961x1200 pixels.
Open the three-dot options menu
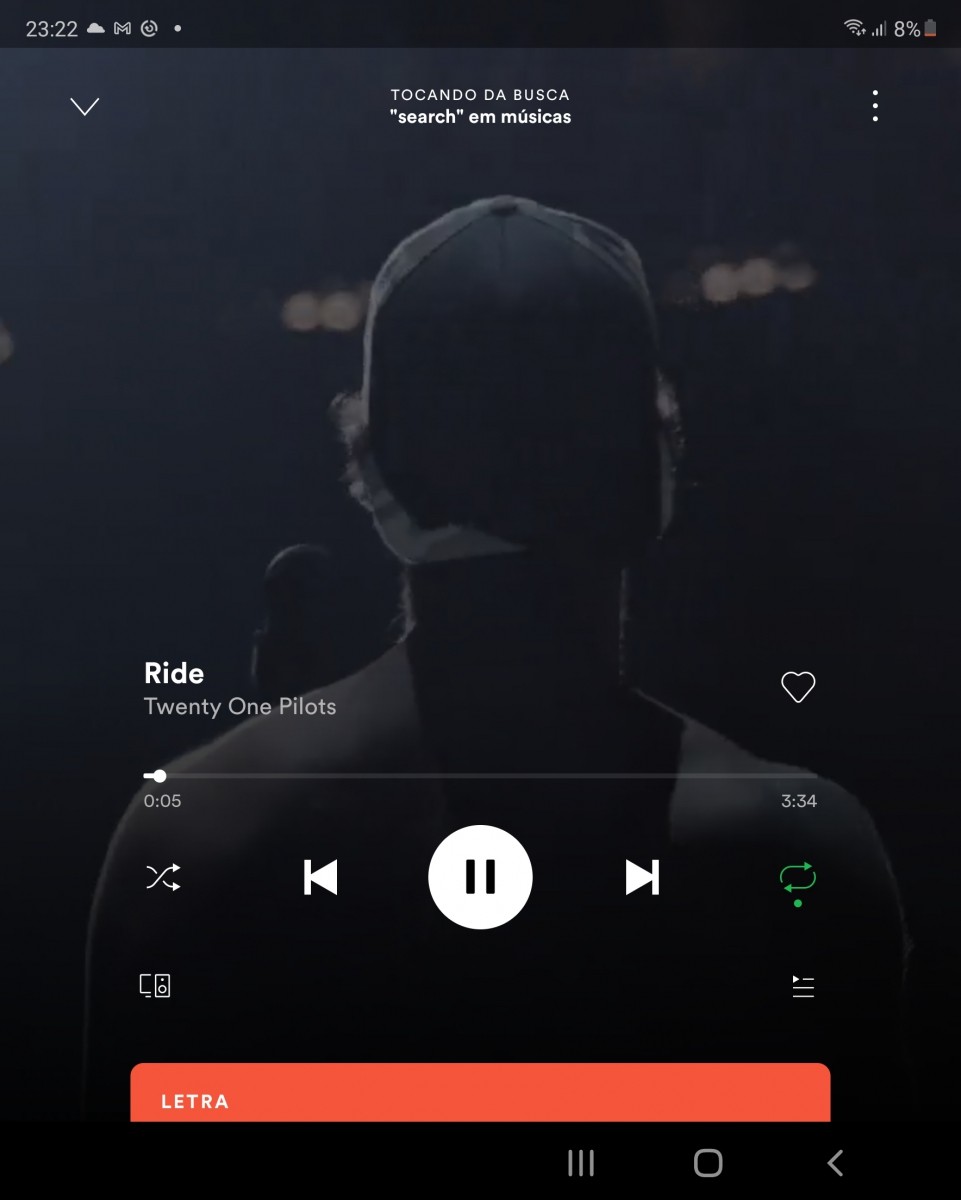[875, 106]
